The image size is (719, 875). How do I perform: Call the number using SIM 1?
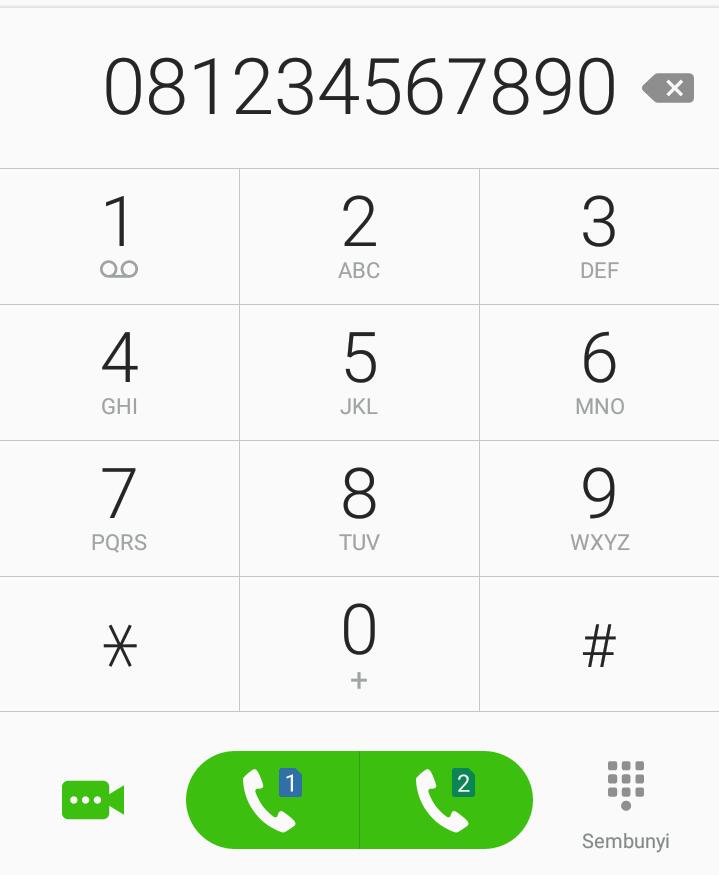tap(272, 800)
